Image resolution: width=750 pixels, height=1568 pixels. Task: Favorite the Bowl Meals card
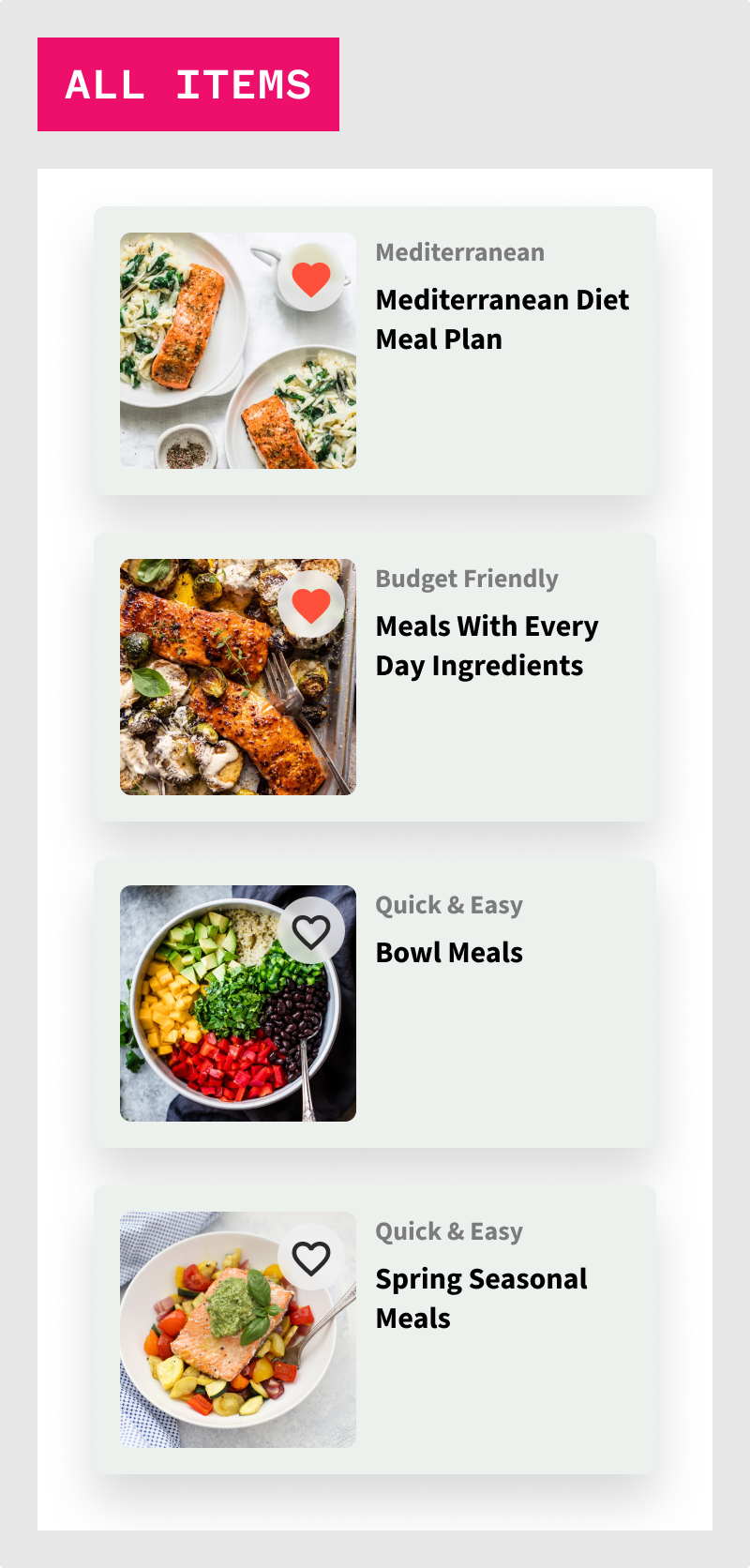(311, 931)
